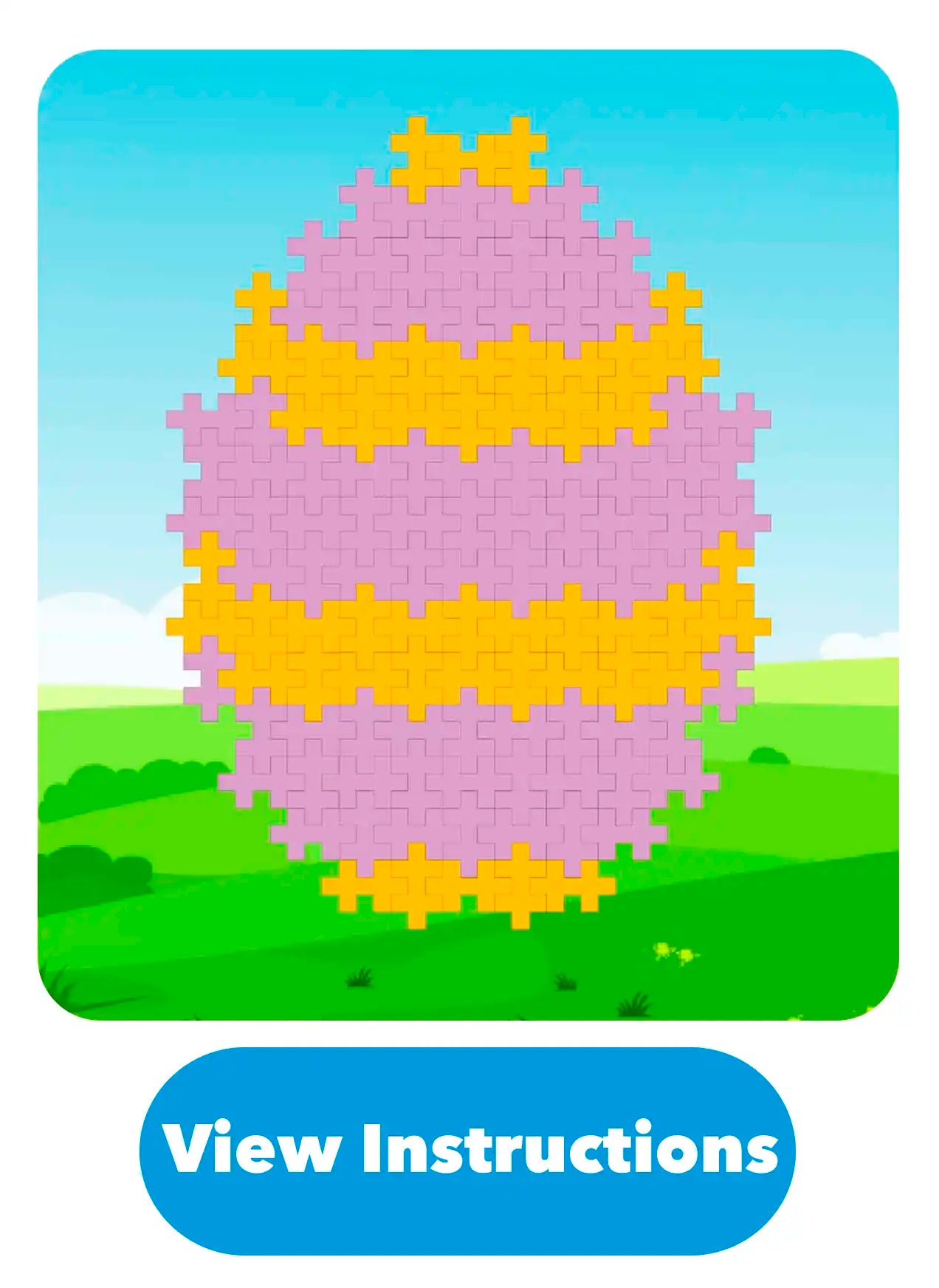The width and height of the screenshot is (939, 1288).
Task: Open the Easter egg design picture
Action: tap(468, 535)
